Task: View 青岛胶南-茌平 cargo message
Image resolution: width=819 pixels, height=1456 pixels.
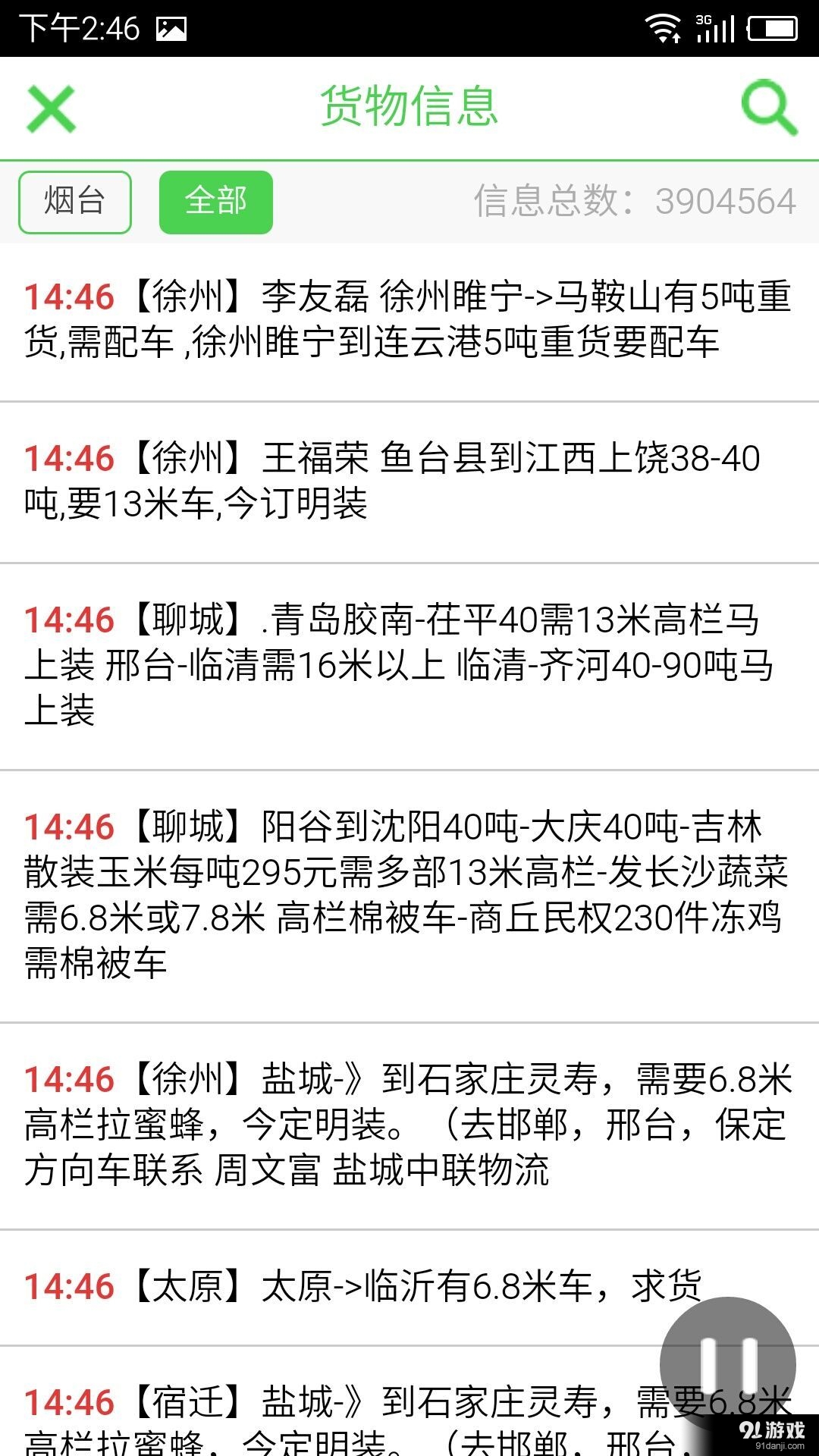Action: click(x=409, y=665)
